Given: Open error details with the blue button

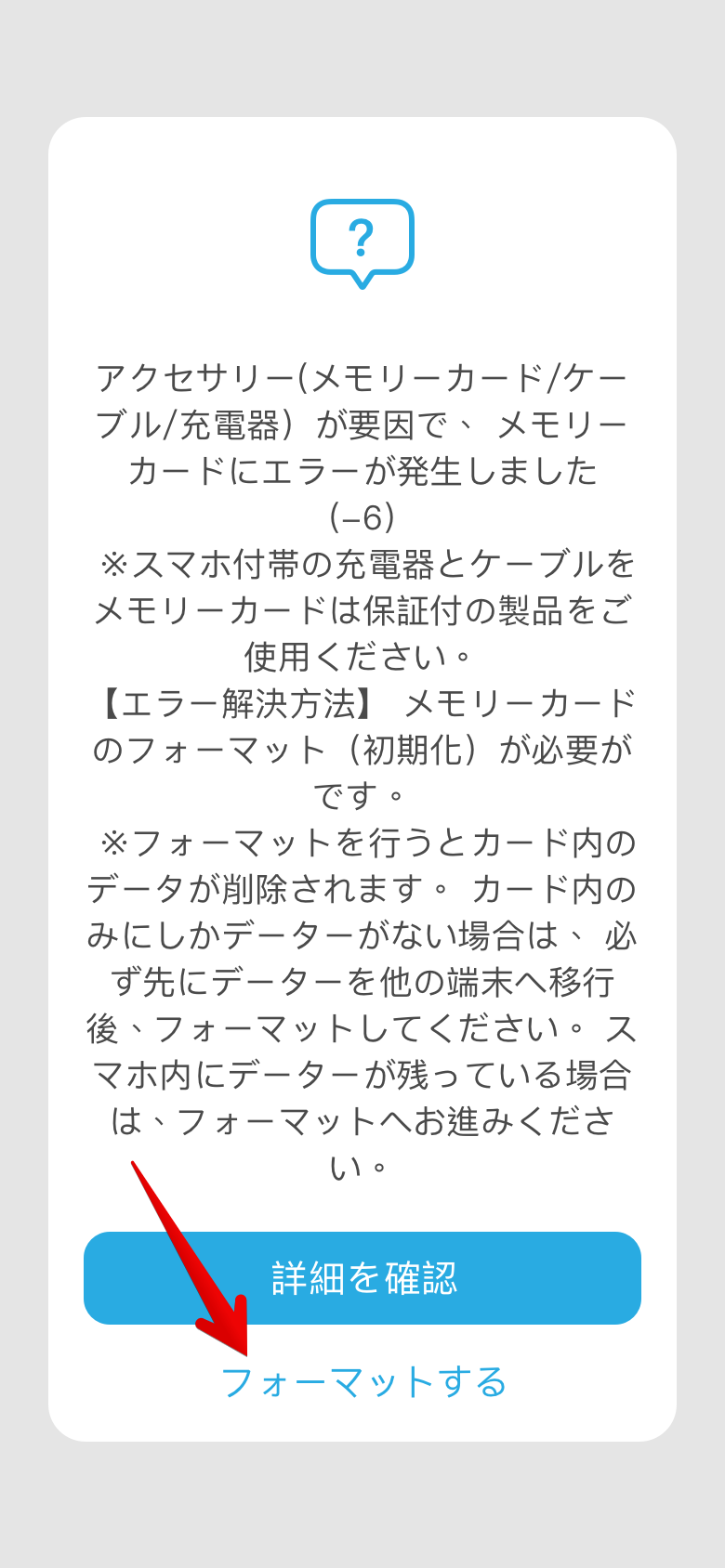Looking at the screenshot, I should pyautogui.click(x=362, y=1279).
